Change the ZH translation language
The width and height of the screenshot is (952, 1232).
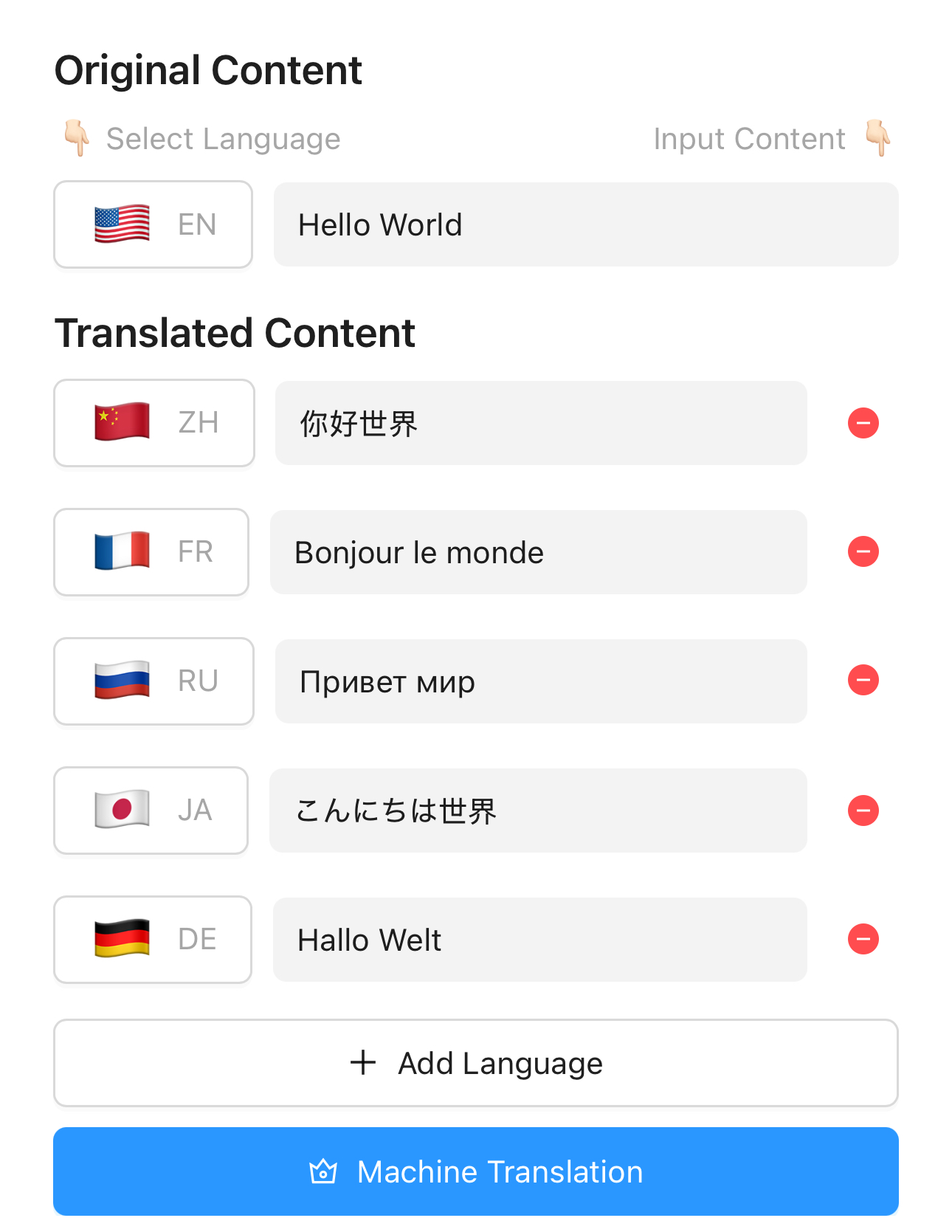click(154, 423)
